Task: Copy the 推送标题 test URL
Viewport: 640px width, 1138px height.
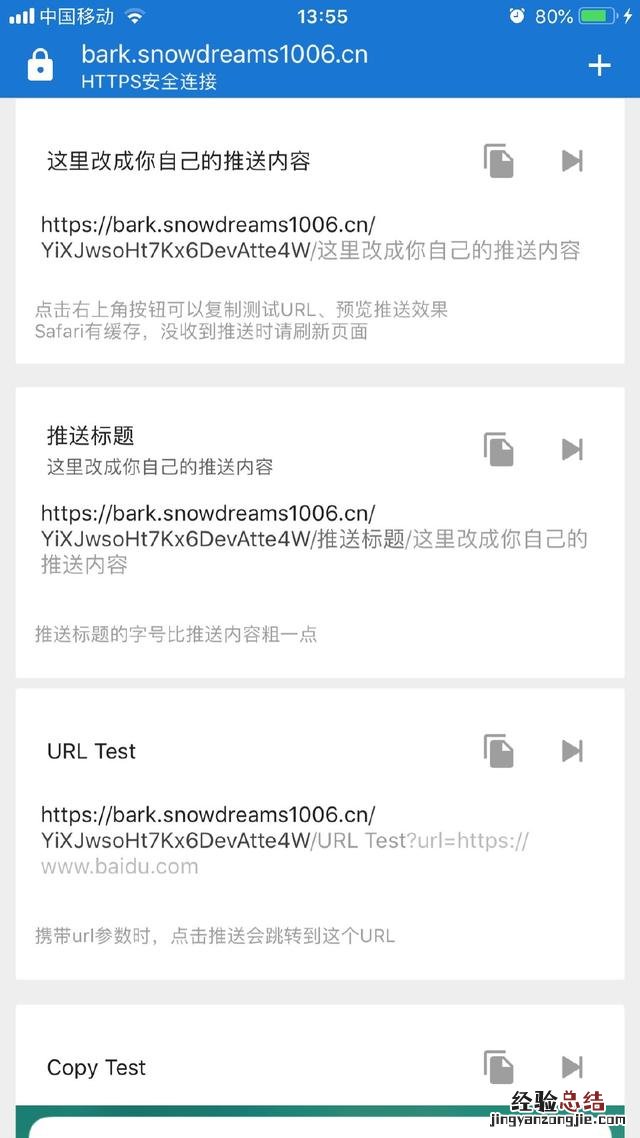Action: click(x=498, y=449)
